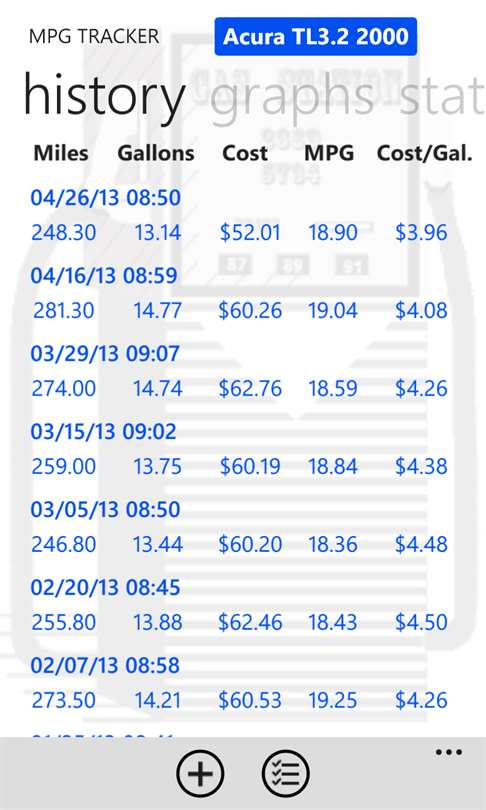Open the 04/16/13 08:59 fill-up entry
Screen dimensions: 486x810
239,293
